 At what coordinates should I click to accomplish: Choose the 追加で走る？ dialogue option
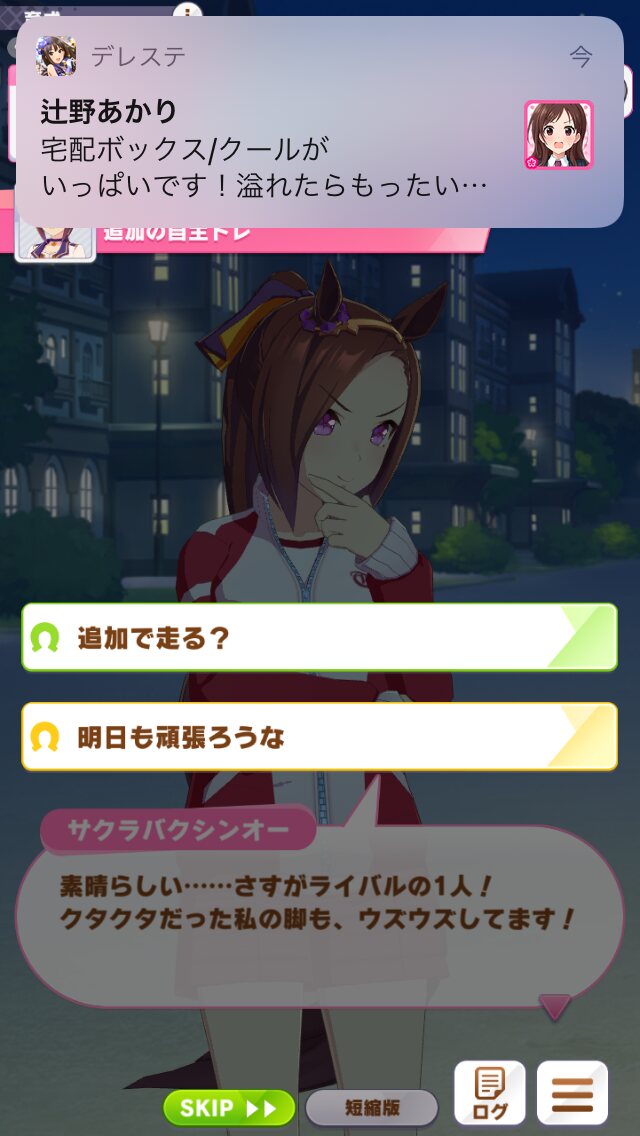pos(319,637)
